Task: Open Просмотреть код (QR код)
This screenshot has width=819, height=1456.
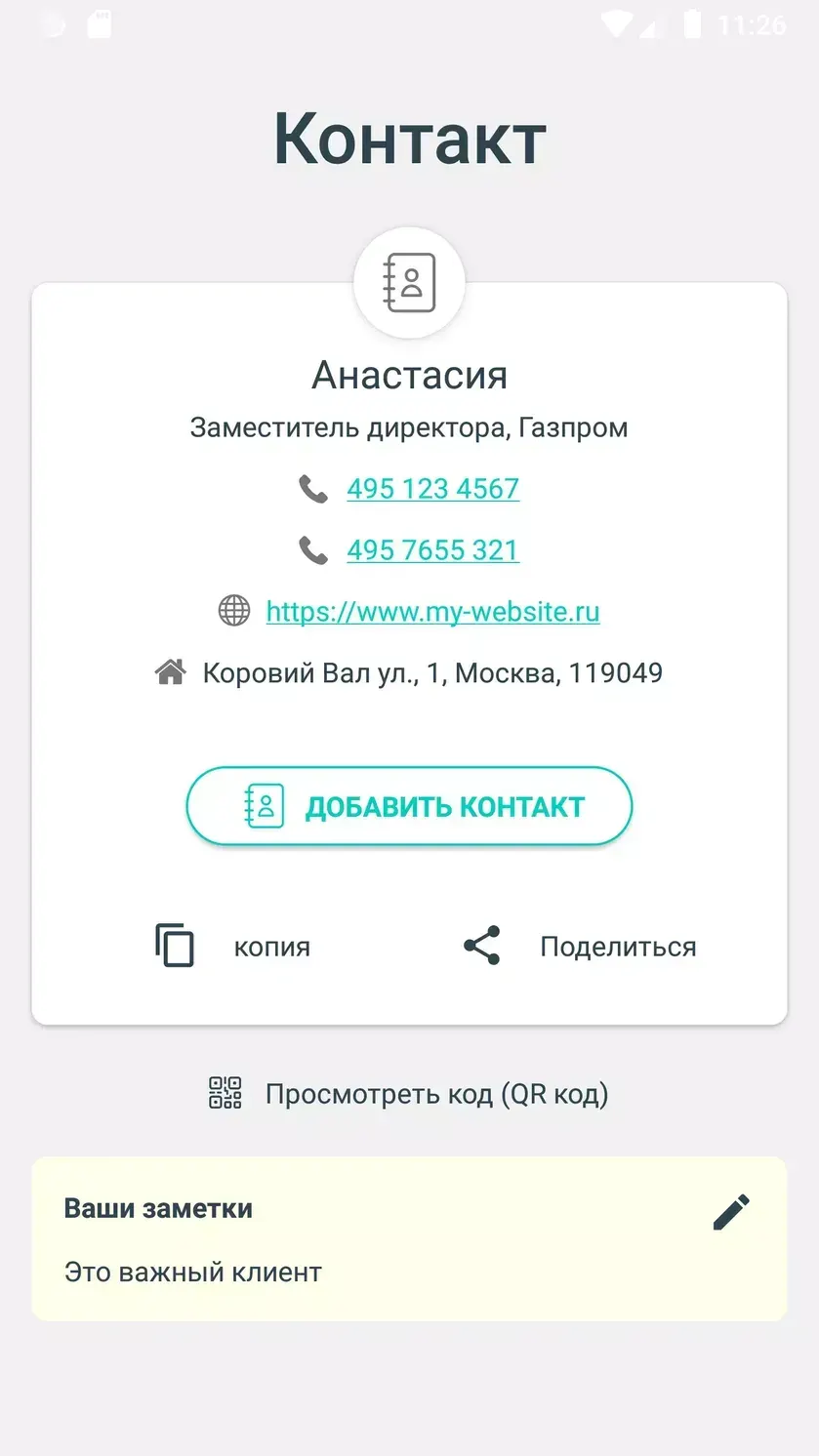Action: 436,1093
